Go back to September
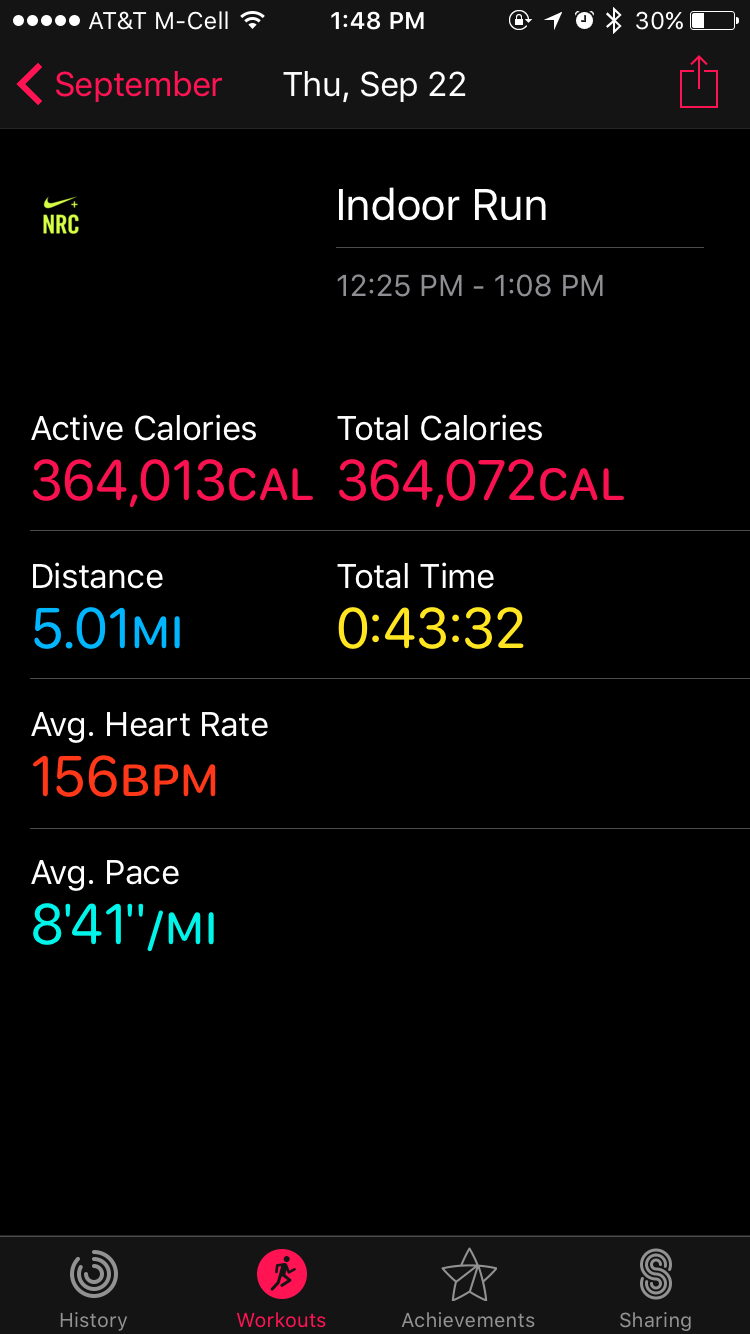The width and height of the screenshot is (750, 1334). [x=119, y=85]
